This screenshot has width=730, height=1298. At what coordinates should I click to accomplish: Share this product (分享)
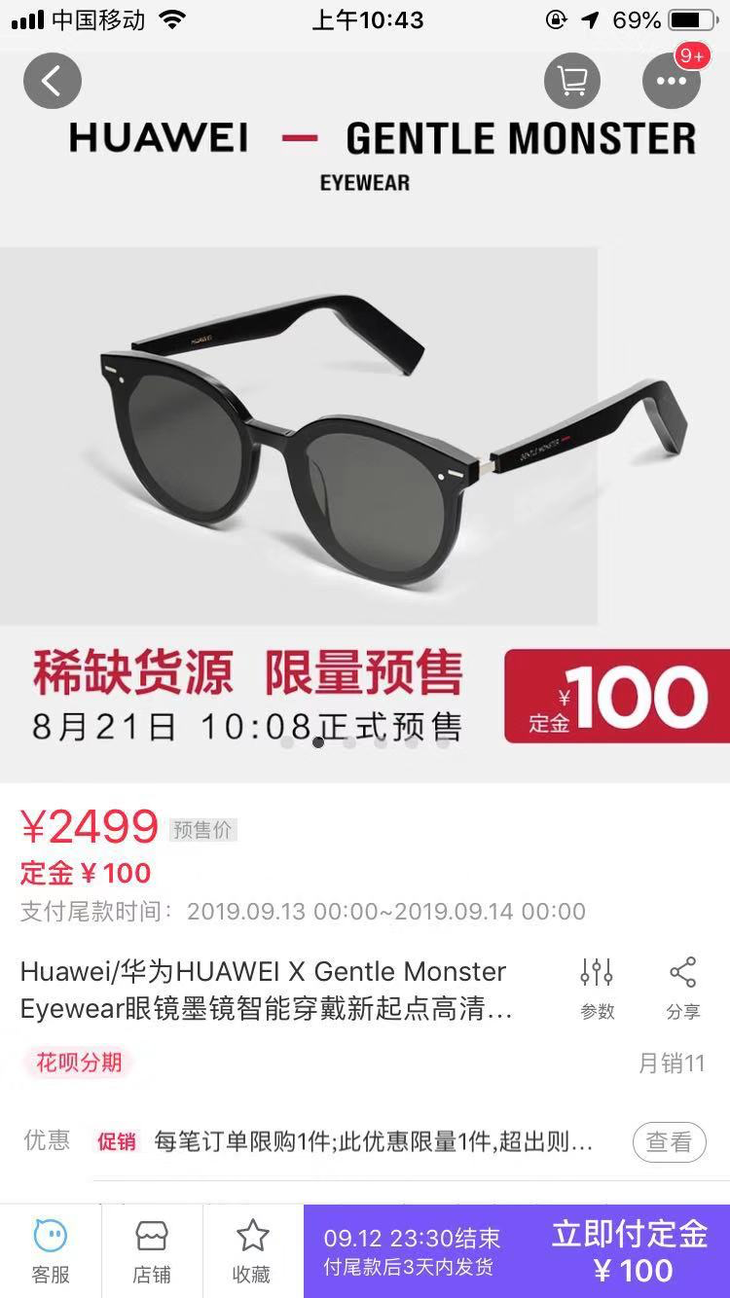click(683, 988)
